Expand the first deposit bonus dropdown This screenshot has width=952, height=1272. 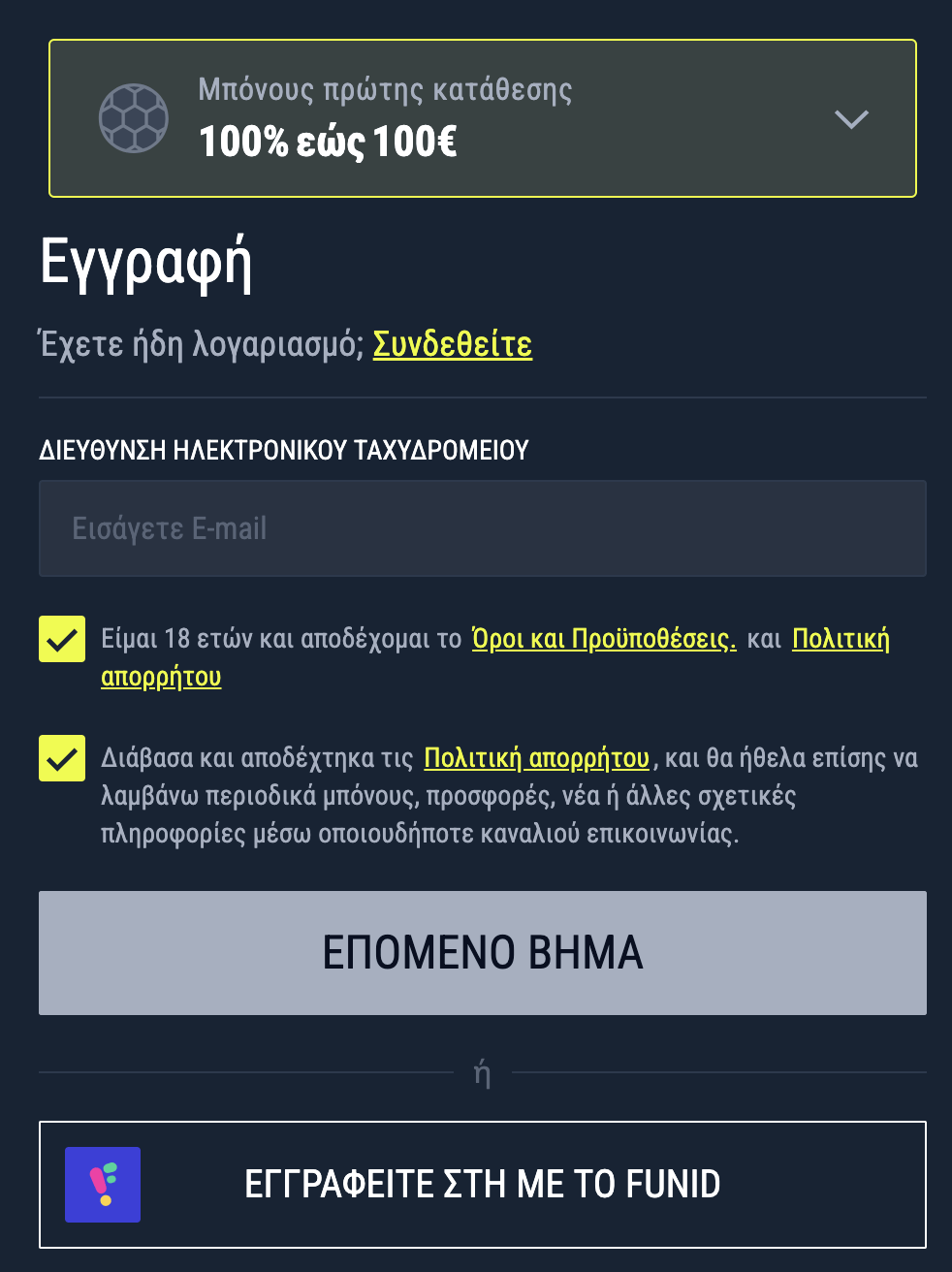[x=850, y=119]
